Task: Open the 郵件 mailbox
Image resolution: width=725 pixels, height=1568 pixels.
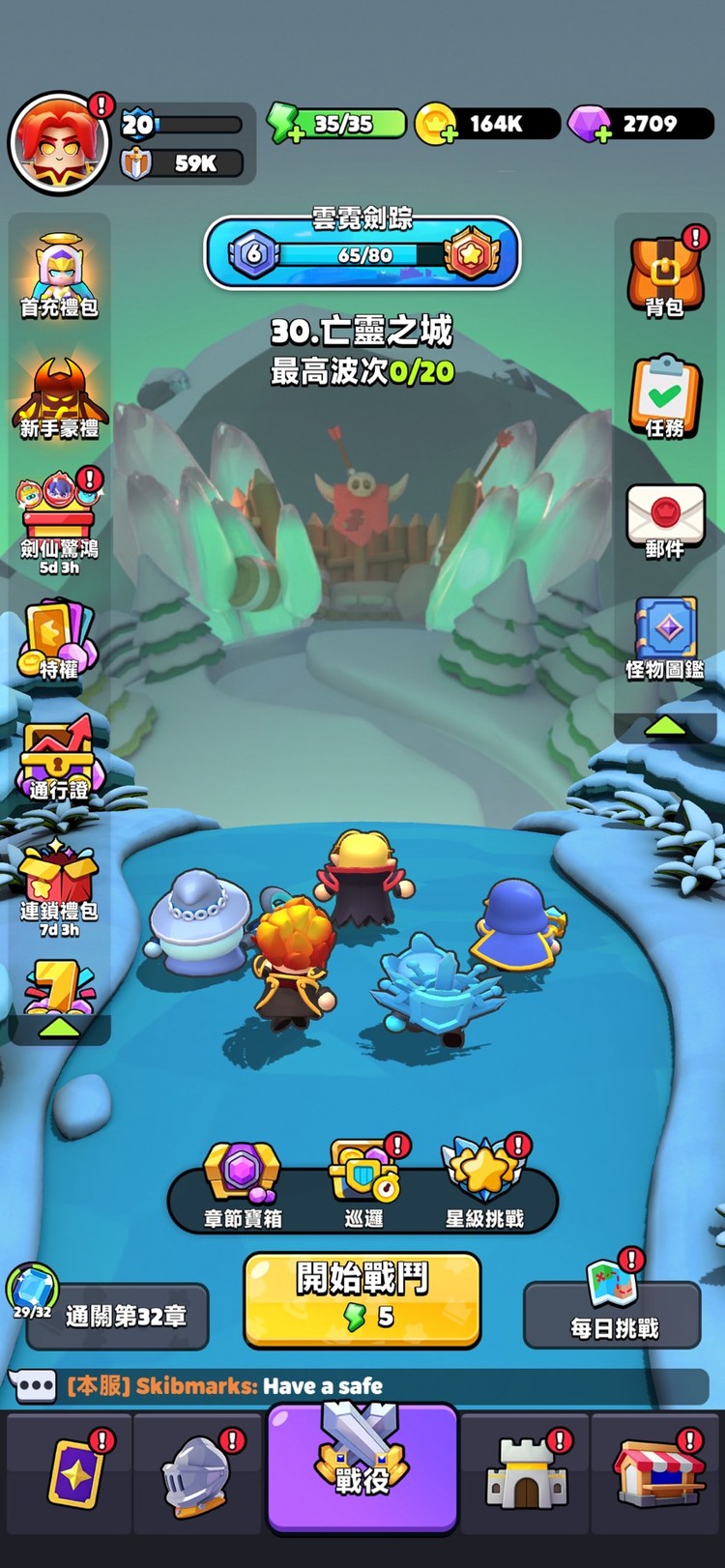Action: point(664,520)
